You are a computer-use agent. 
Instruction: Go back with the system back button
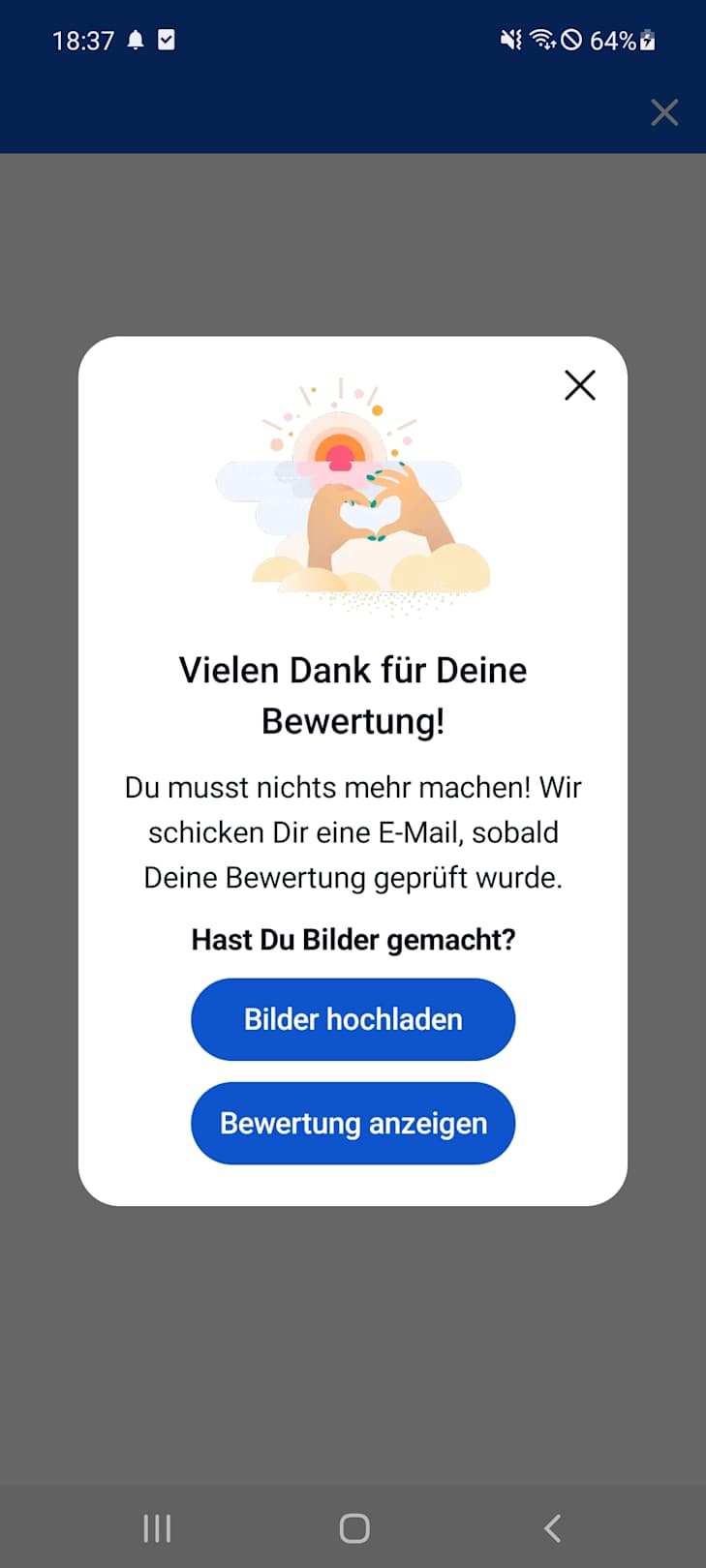552,1528
